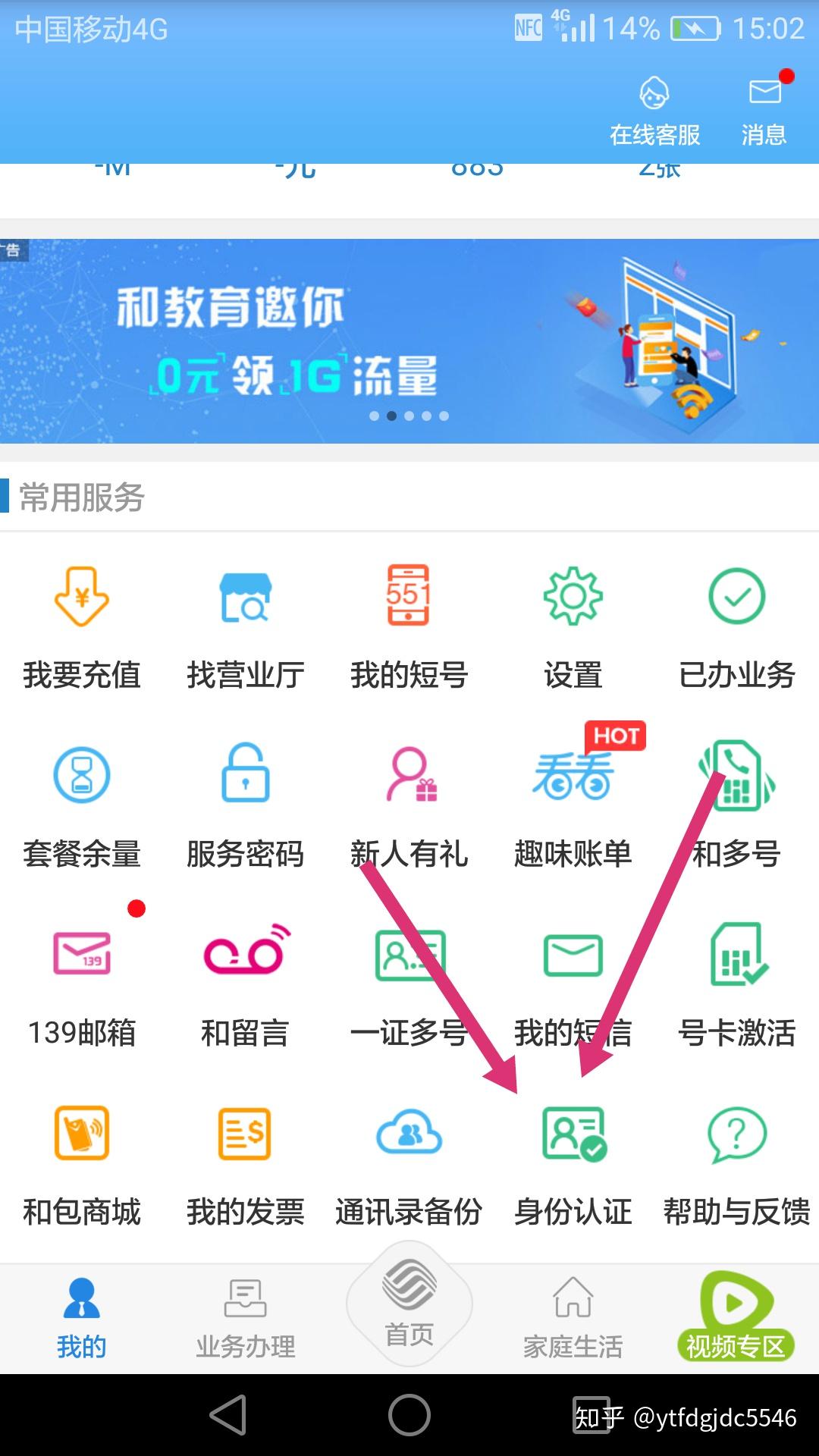This screenshot has width=819, height=1456.
Task: Tap the system back button
Action: coord(227,1415)
